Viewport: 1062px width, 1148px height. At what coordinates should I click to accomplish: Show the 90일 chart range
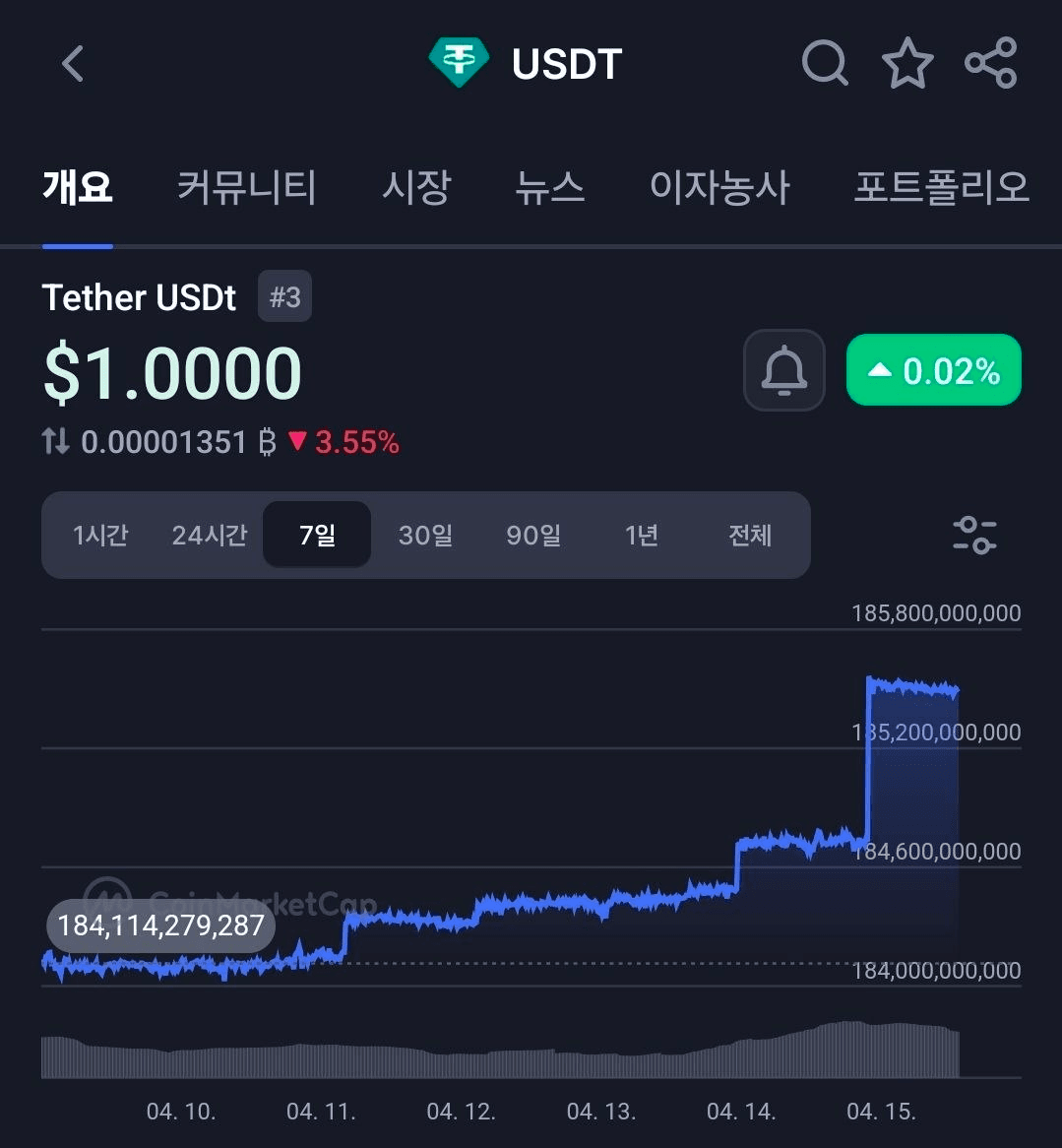click(x=533, y=536)
